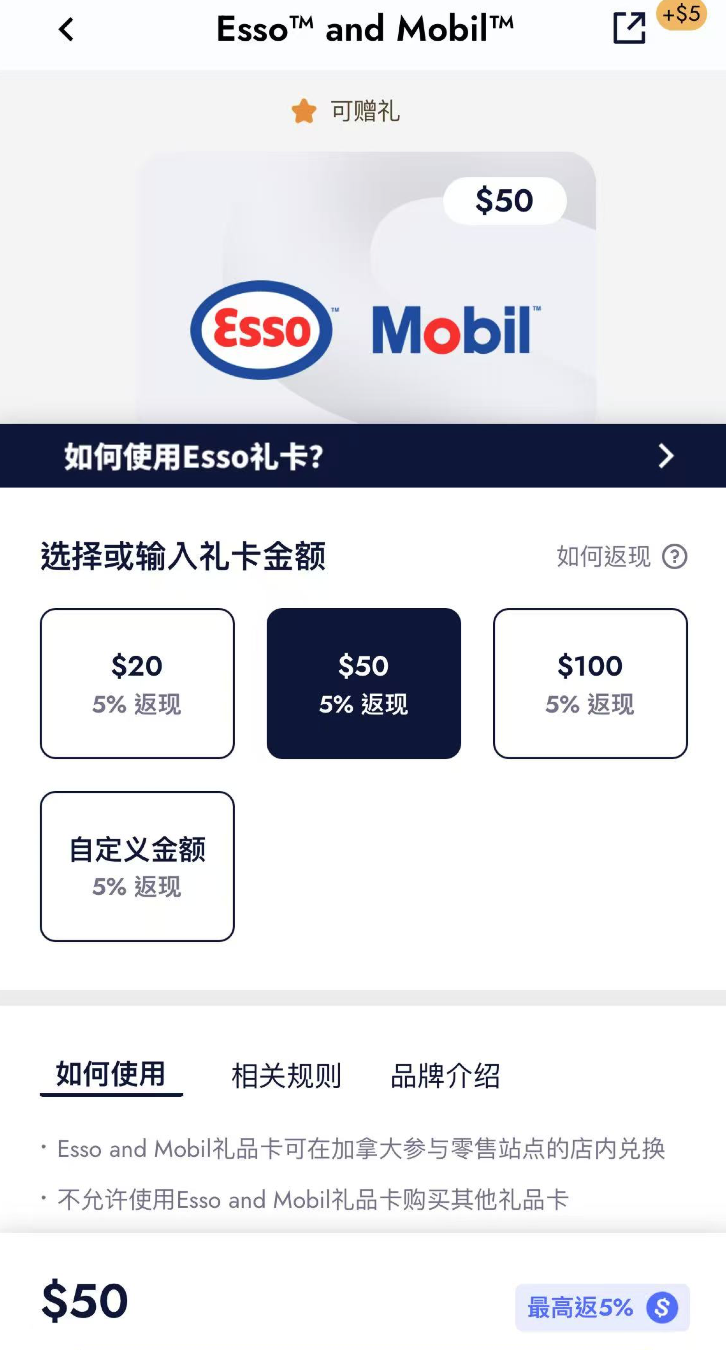This screenshot has width=726, height=1350.
Task: Open the 如何返现 help info
Action: pyautogui.click(x=622, y=556)
